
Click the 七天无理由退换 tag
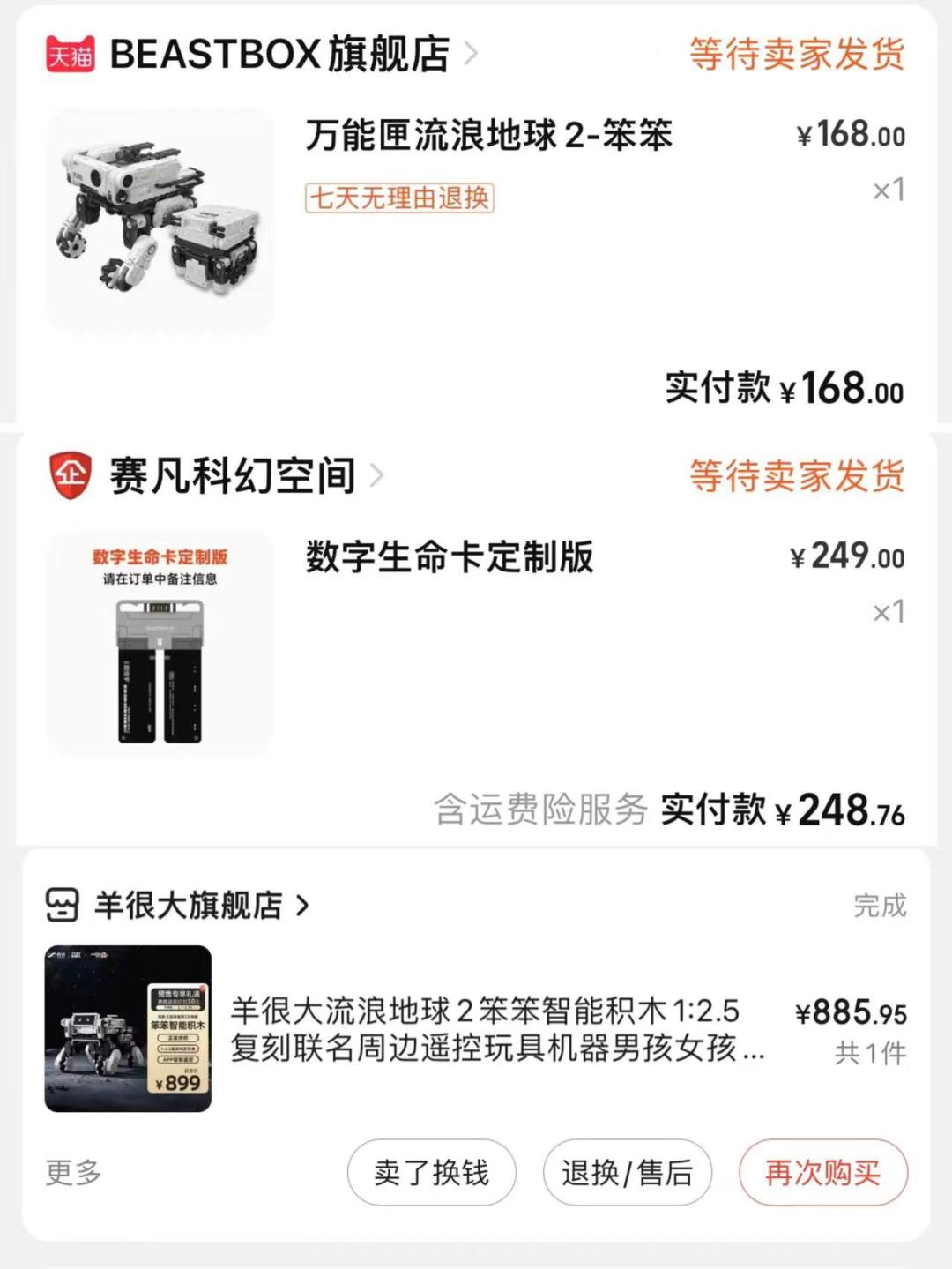401,198
